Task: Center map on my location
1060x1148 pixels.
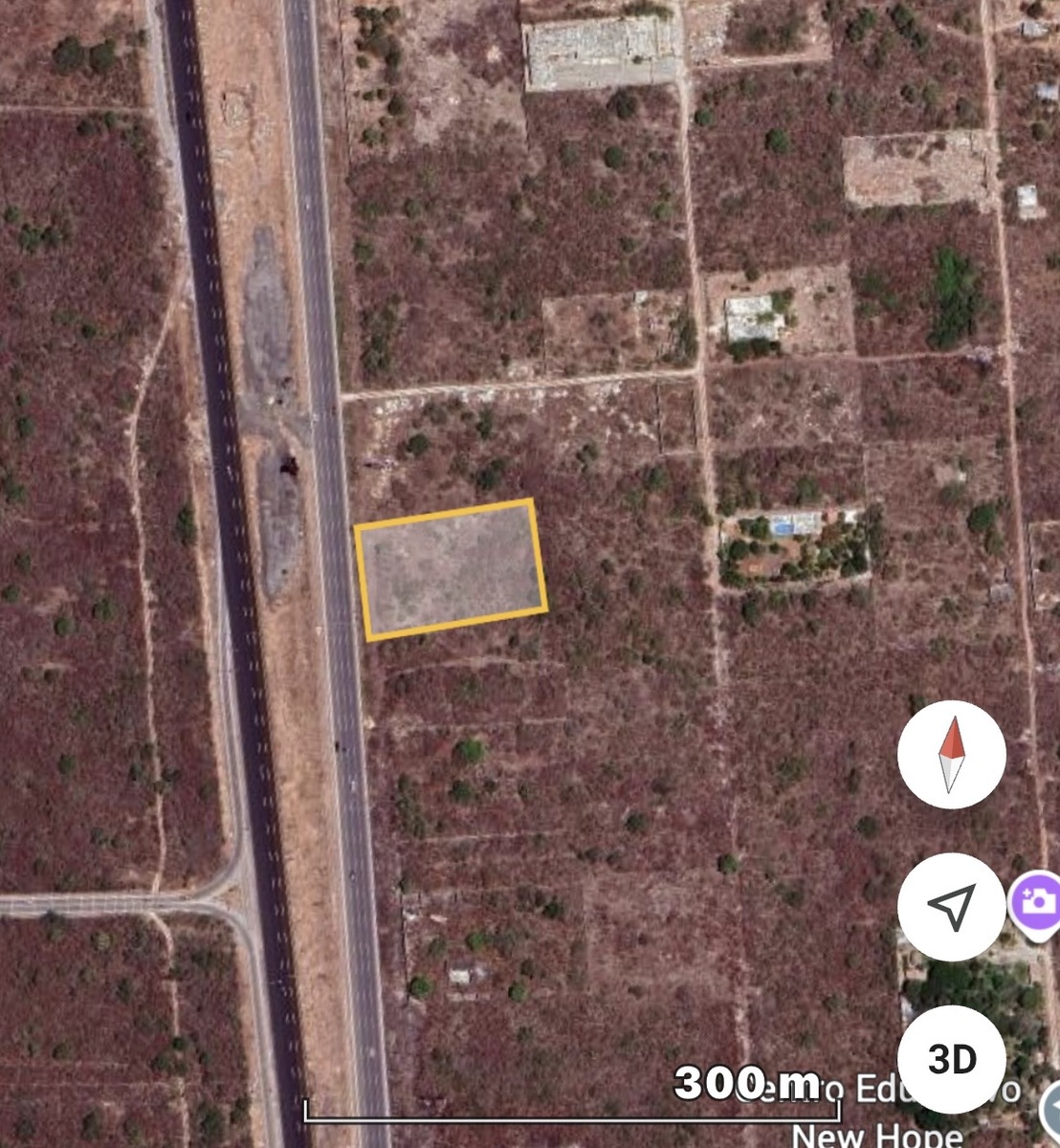Action: [951, 906]
